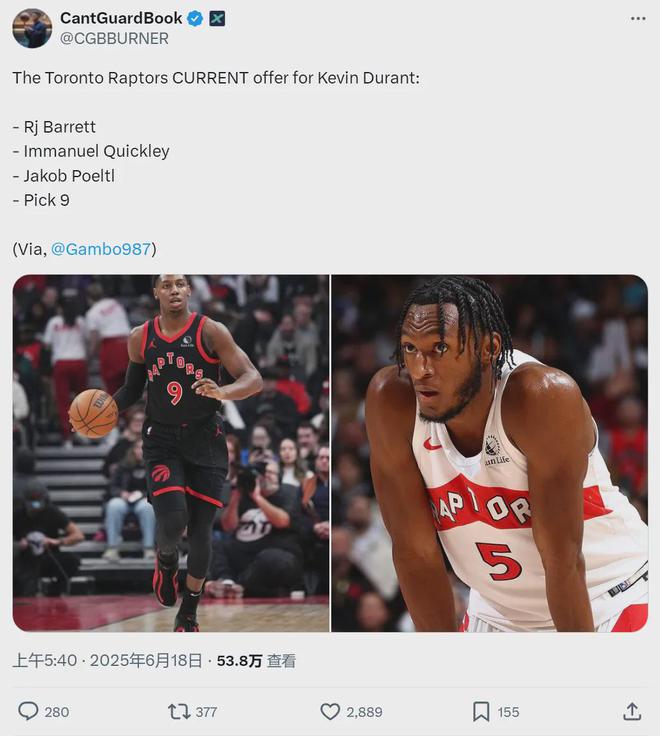Viewport: 660px width, 736px height.
Task: Share this post
Action: pos(632,711)
